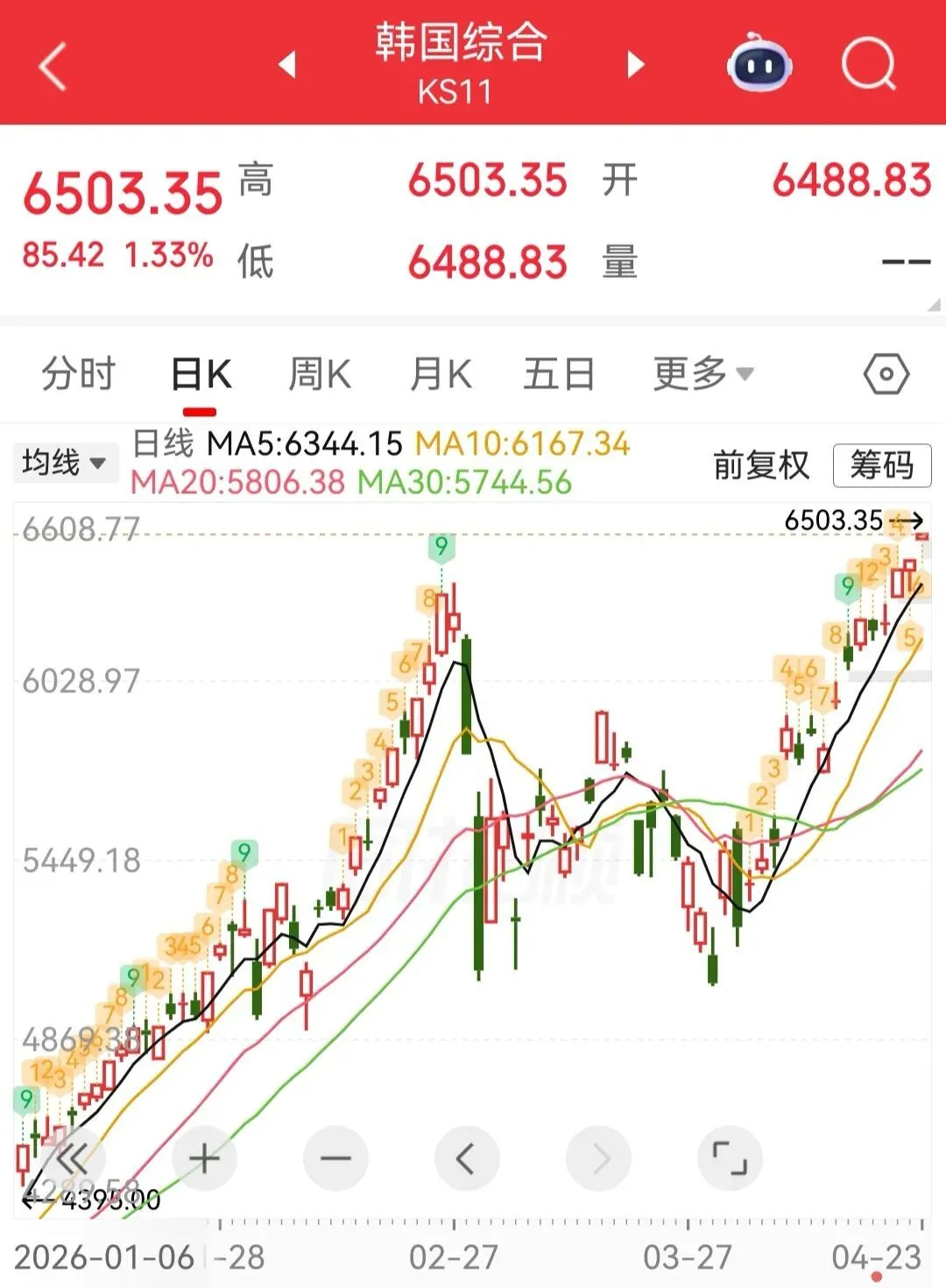The width and height of the screenshot is (946, 1288).
Task: Expand the chart to fullscreen
Action: (x=730, y=1159)
